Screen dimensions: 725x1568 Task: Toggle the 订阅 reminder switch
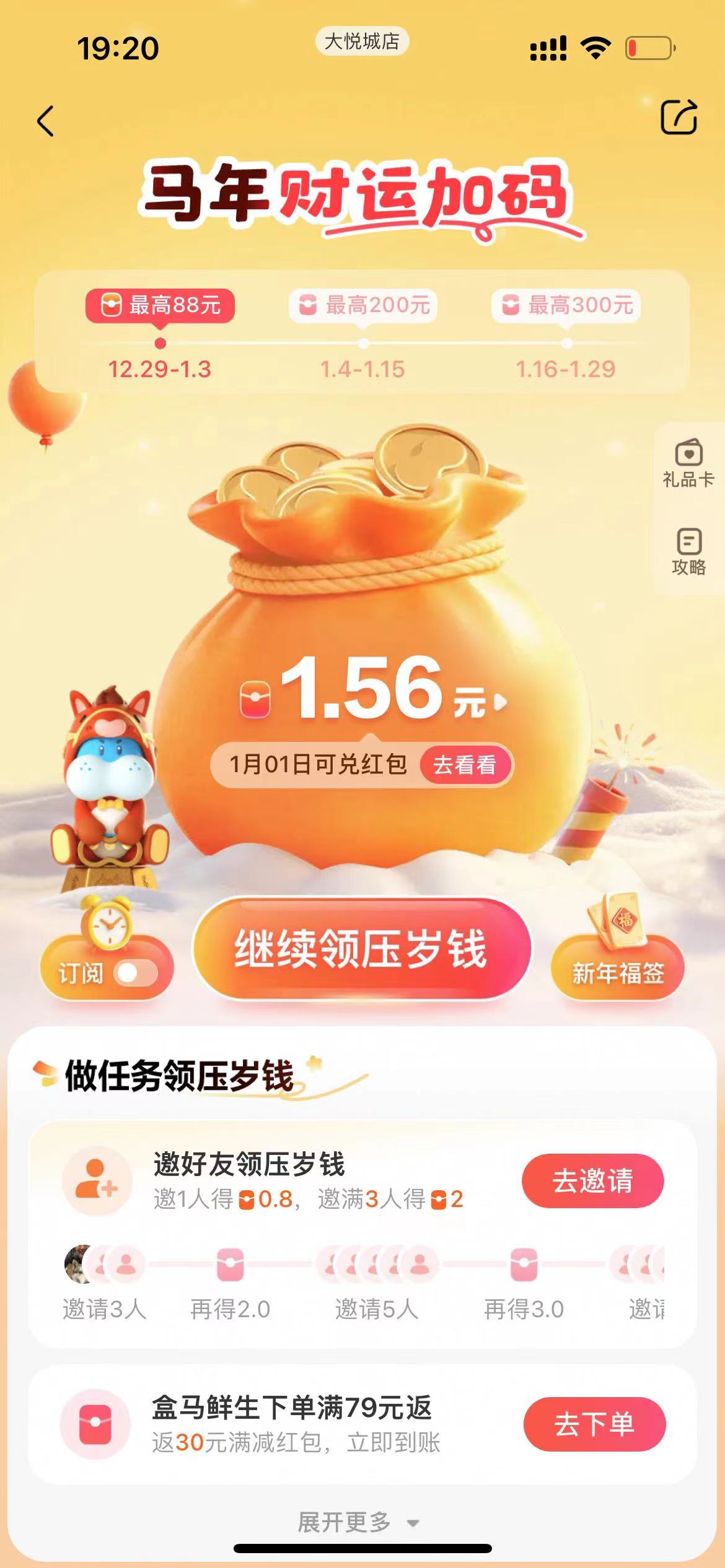(135, 973)
